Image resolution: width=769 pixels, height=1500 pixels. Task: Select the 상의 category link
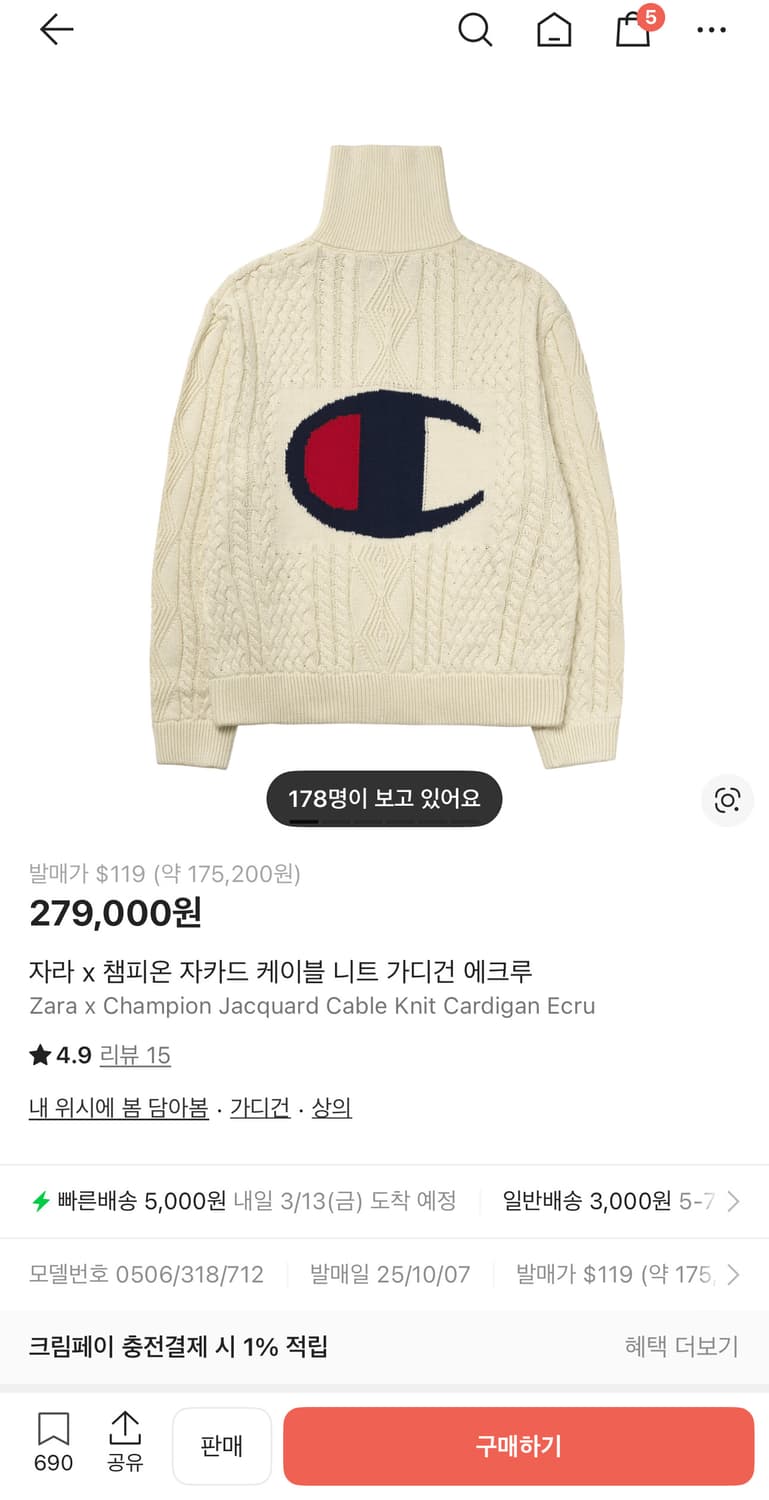(x=331, y=1107)
